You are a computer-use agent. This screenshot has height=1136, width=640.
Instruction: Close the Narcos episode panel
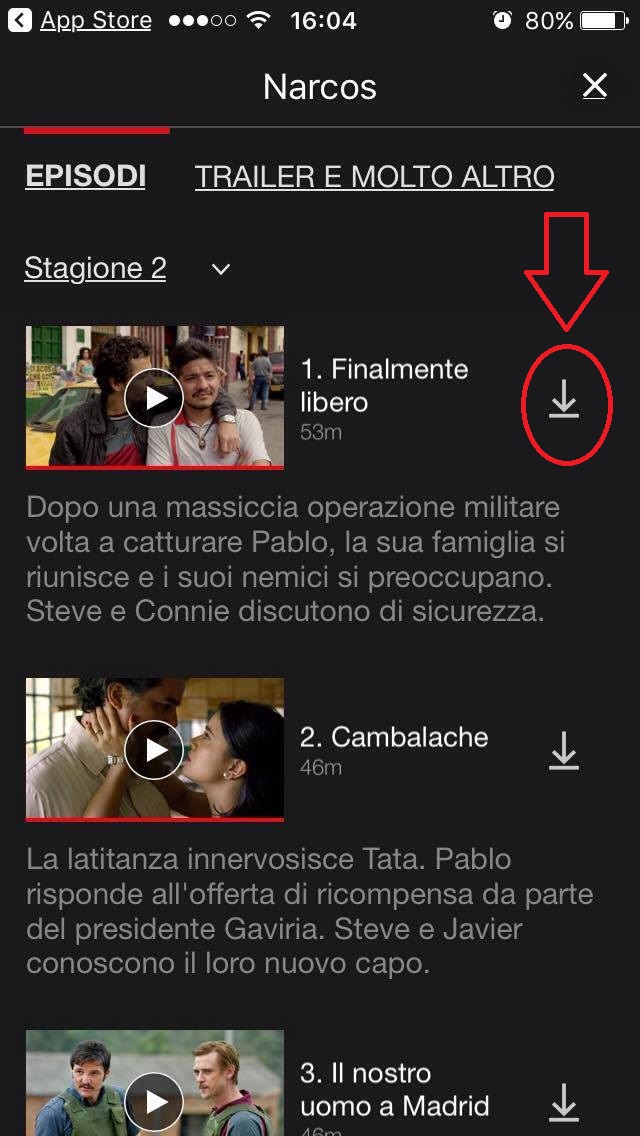point(595,87)
